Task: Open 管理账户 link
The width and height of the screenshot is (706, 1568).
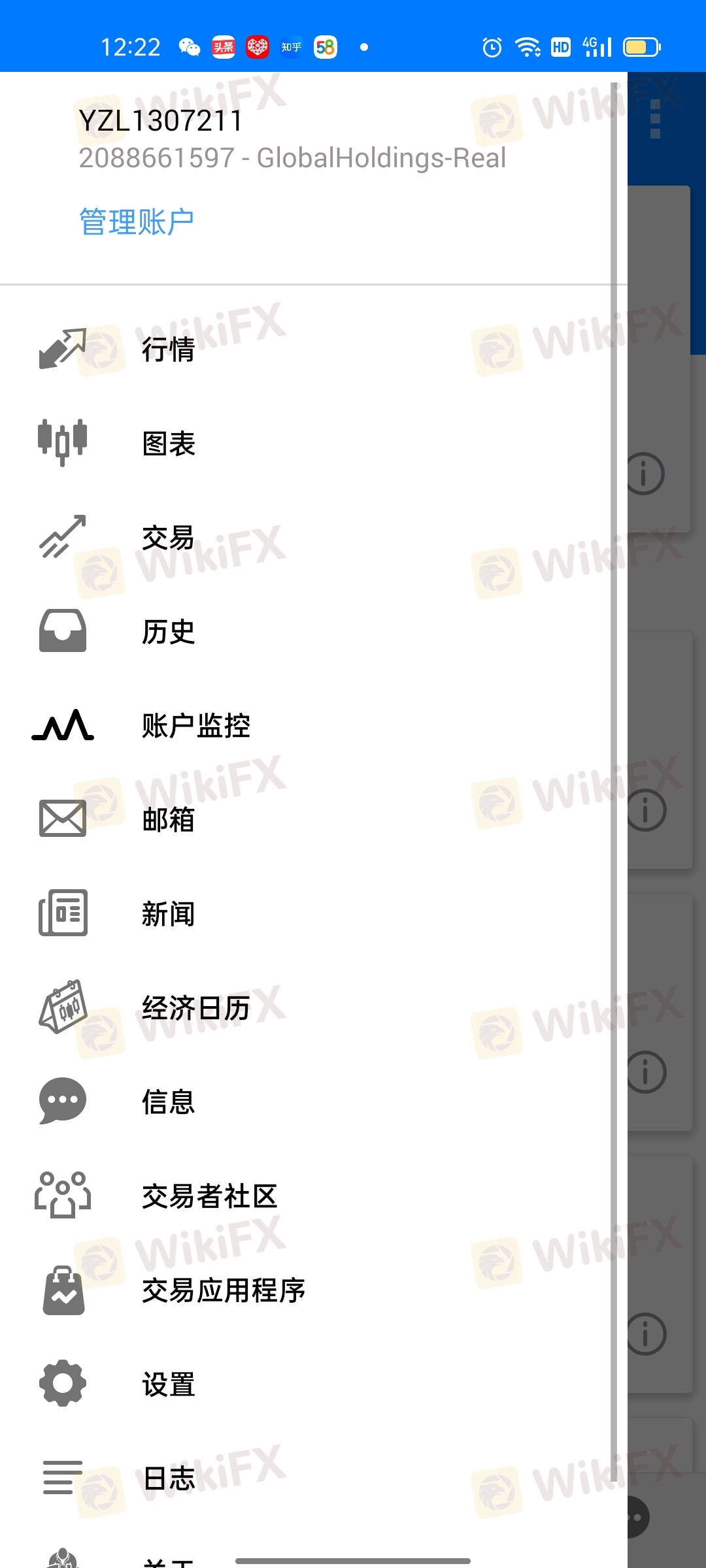Action: (x=136, y=222)
